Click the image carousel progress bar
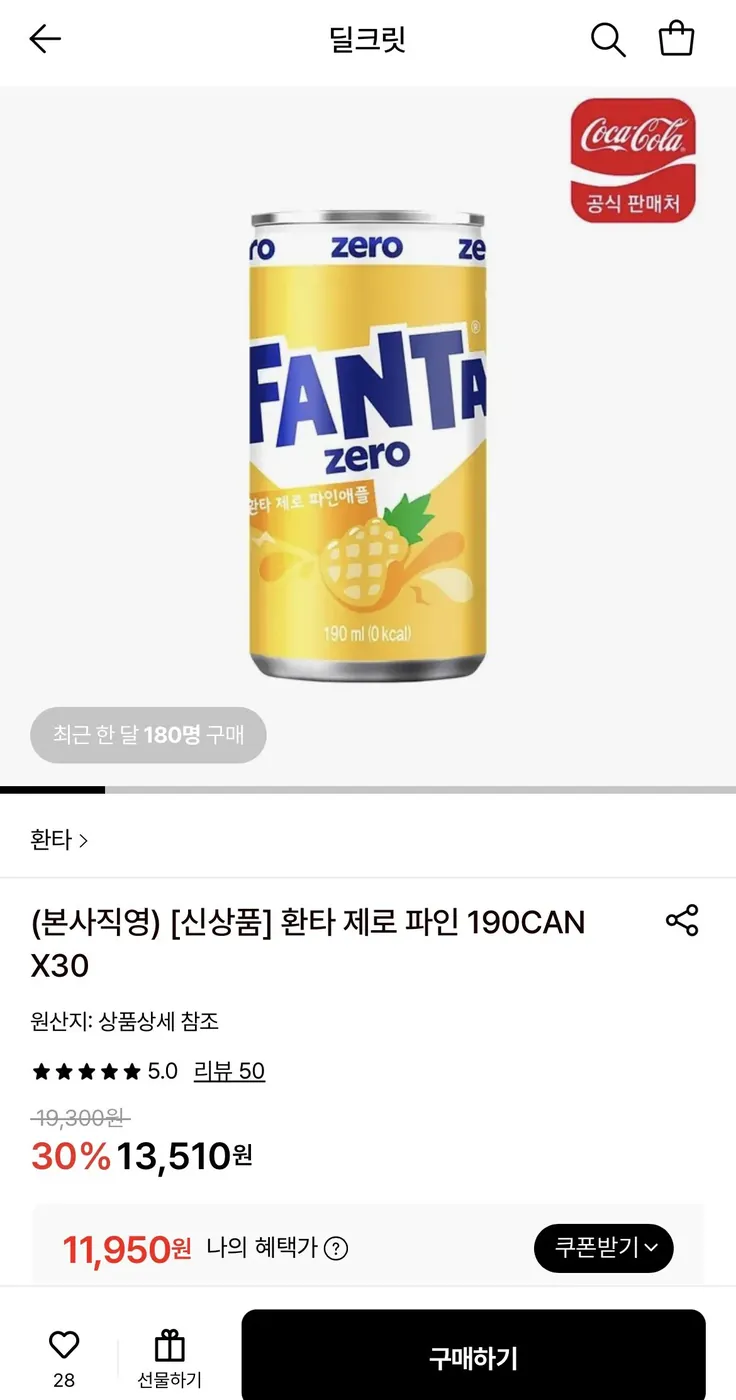The width and height of the screenshot is (736, 1400). pyautogui.click(x=368, y=789)
